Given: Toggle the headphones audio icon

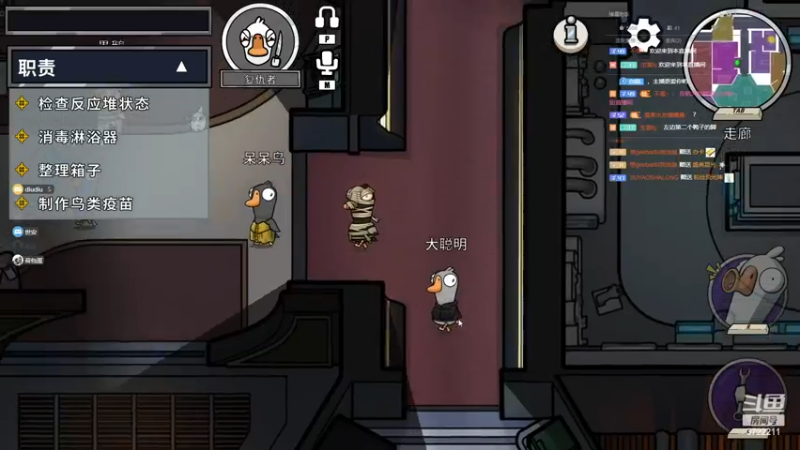Looking at the screenshot, I should click(327, 18).
